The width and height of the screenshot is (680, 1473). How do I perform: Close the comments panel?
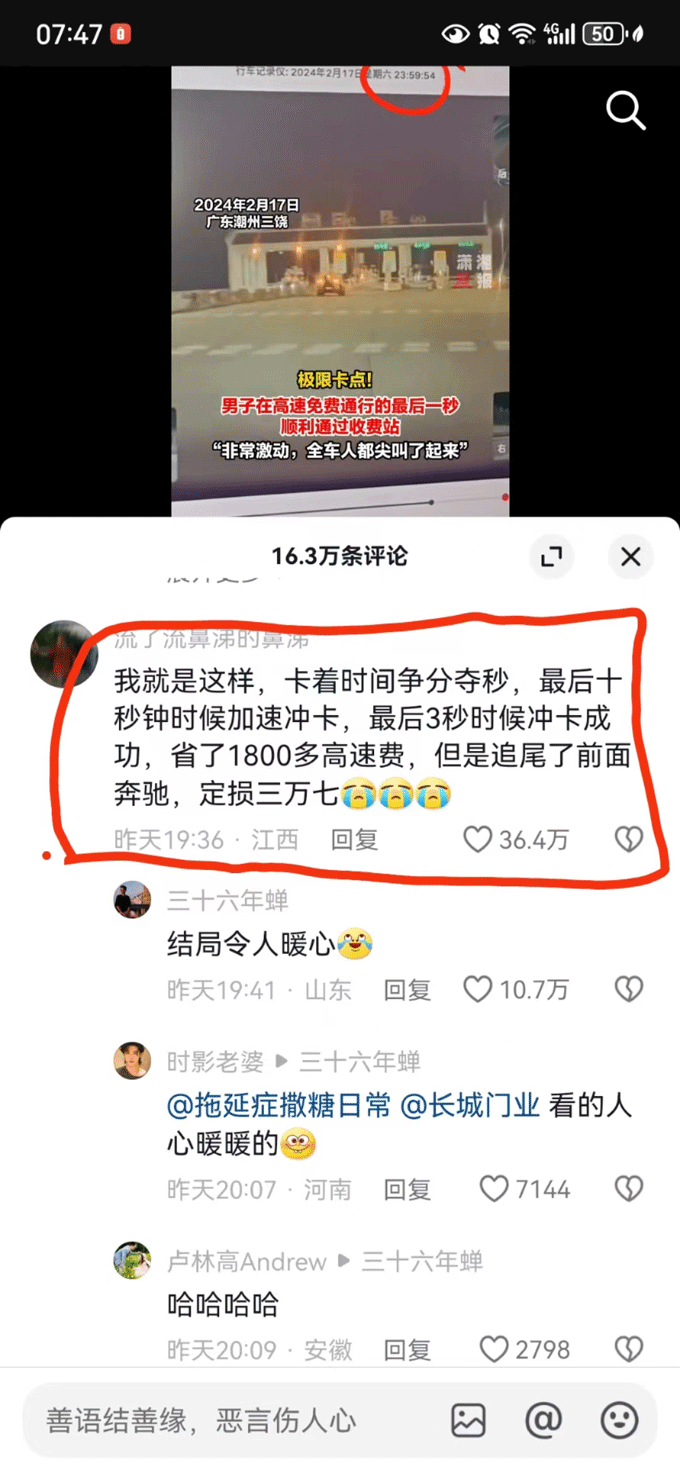pyautogui.click(x=630, y=557)
